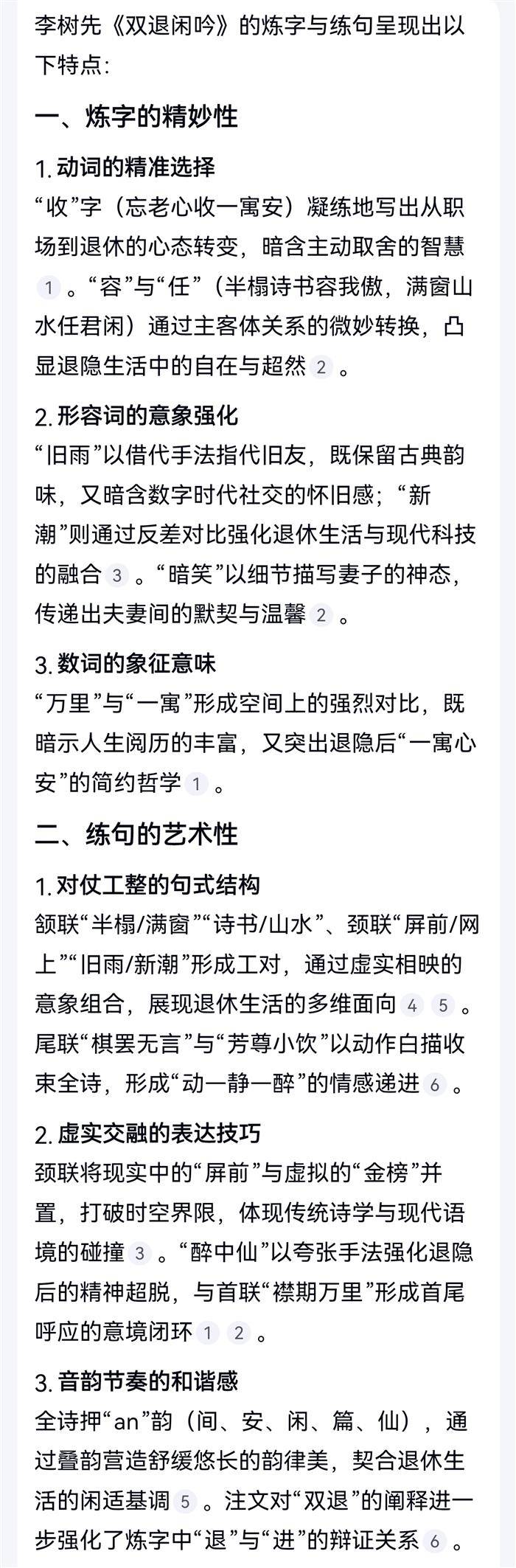This screenshot has width=516, height=1568.
Task: Open citation 2 after 自在与超然
Action: pos(320,367)
